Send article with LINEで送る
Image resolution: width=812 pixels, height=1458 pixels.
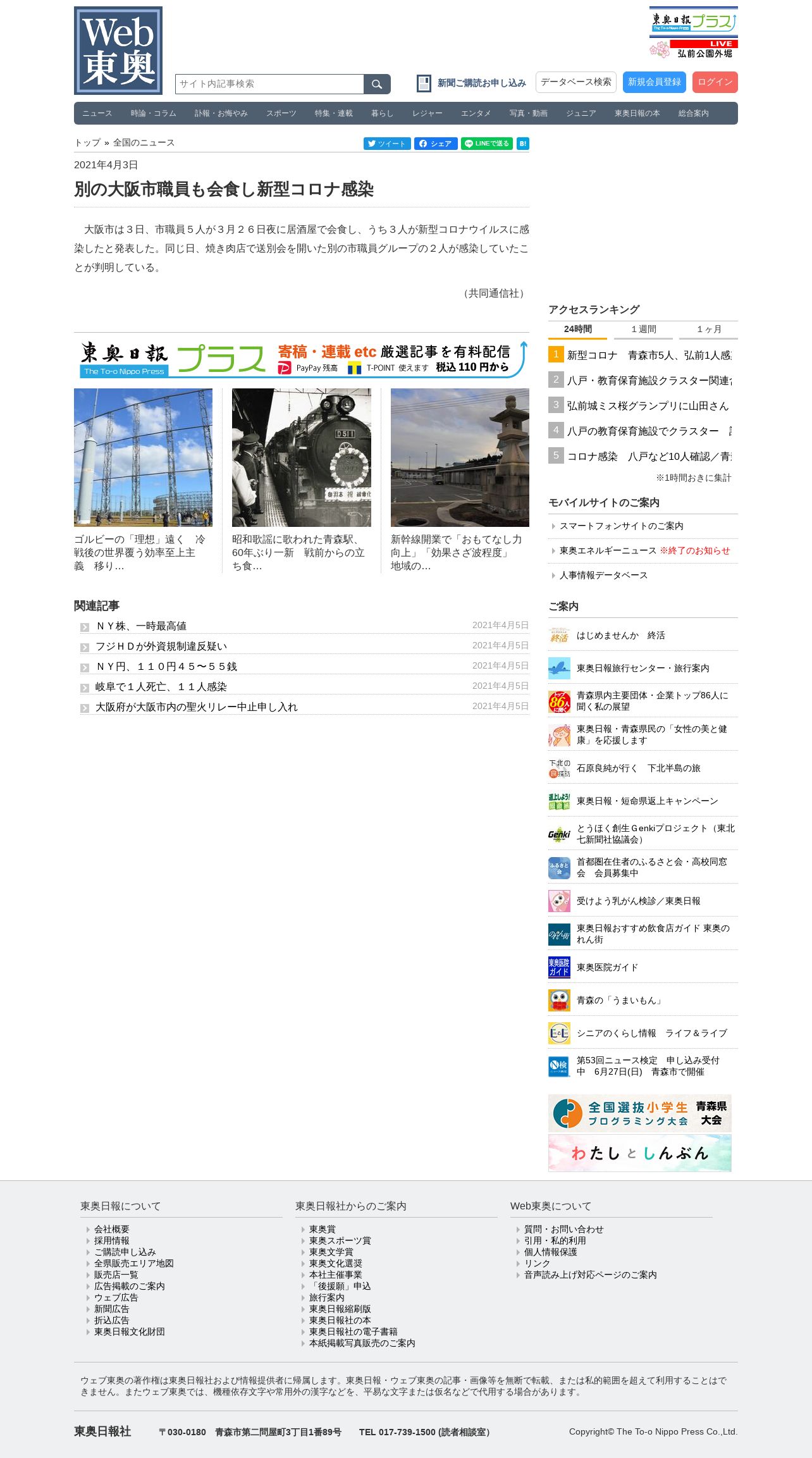486,144
